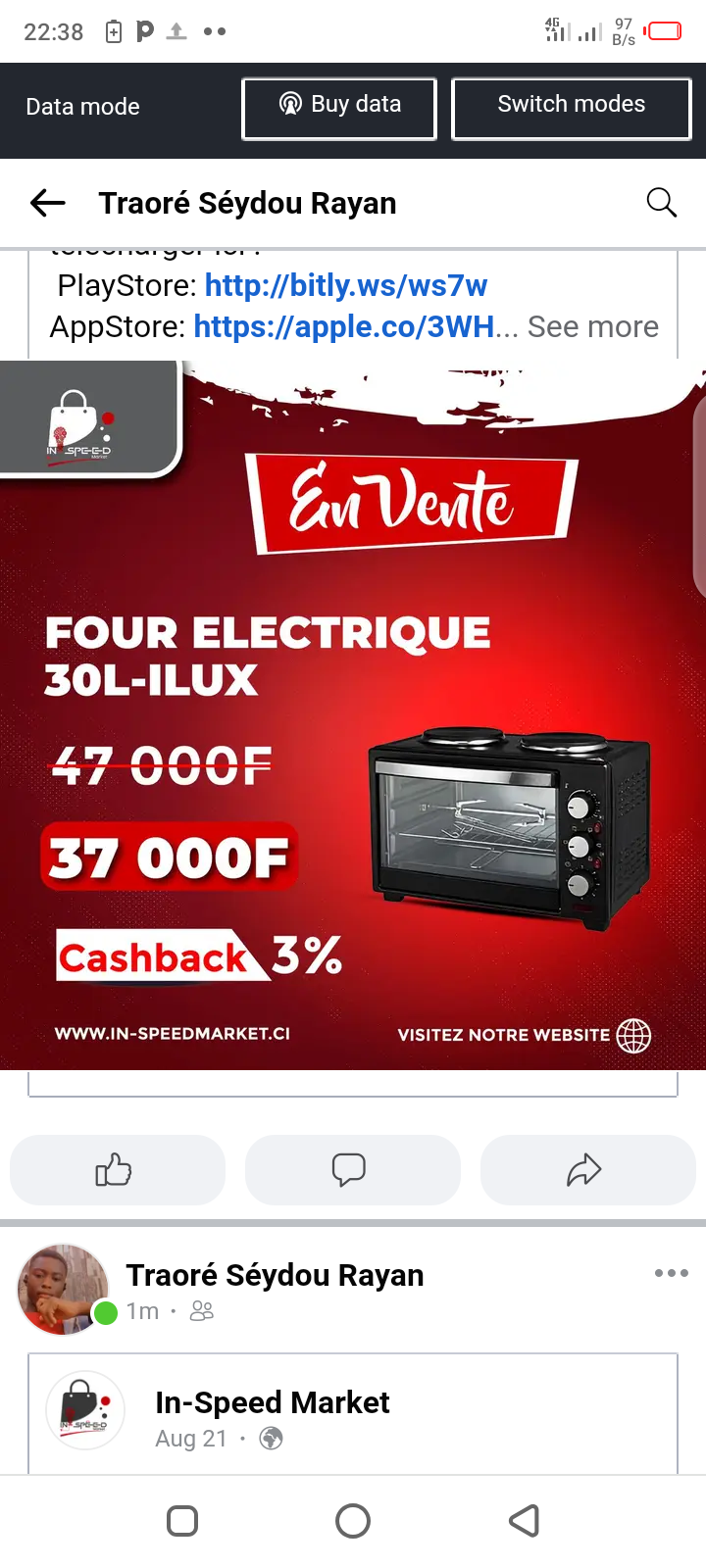Comment on the oven post

[x=353, y=1170]
